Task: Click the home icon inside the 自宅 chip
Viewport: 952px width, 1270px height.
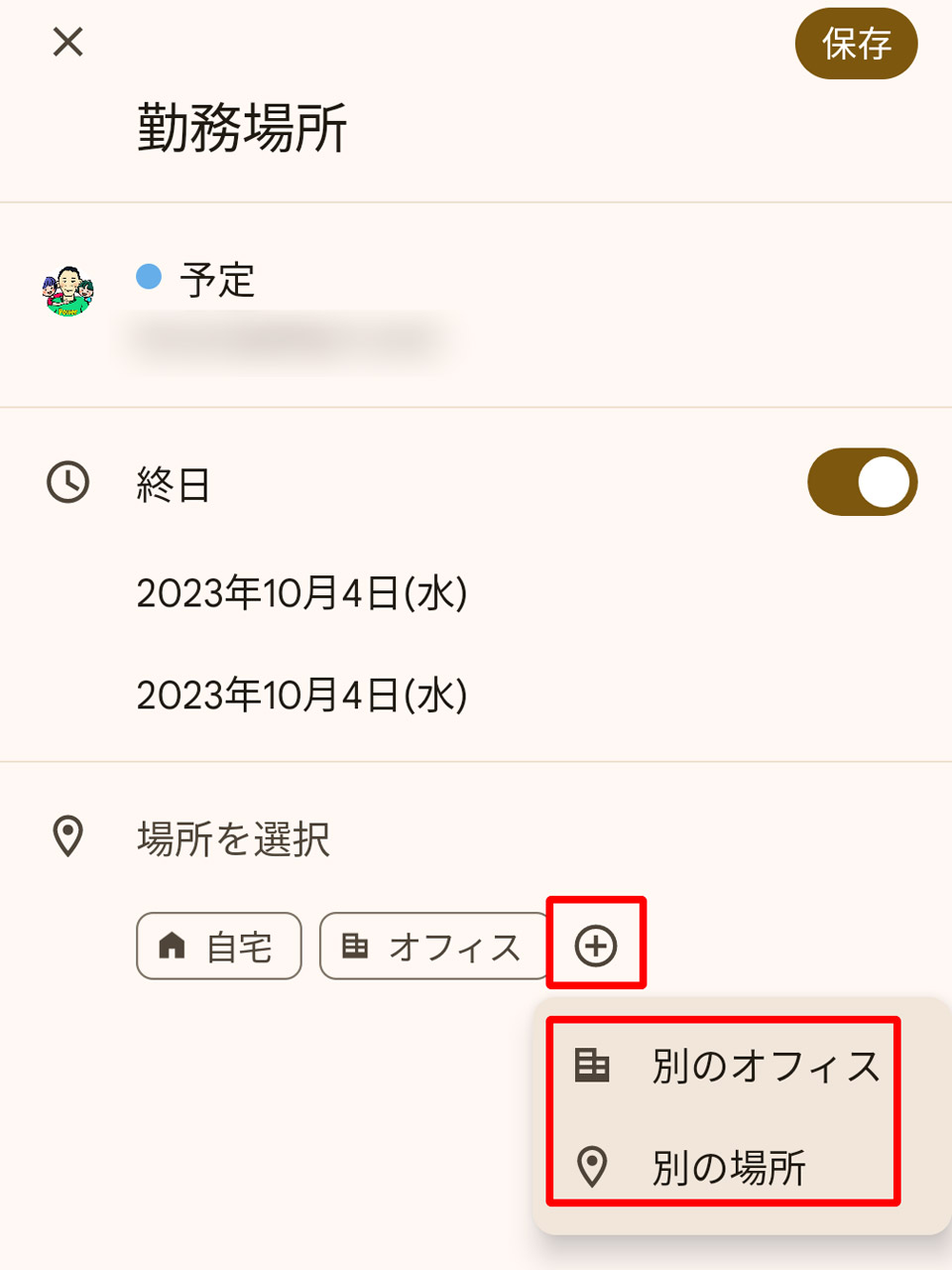Action: pyautogui.click(x=171, y=947)
